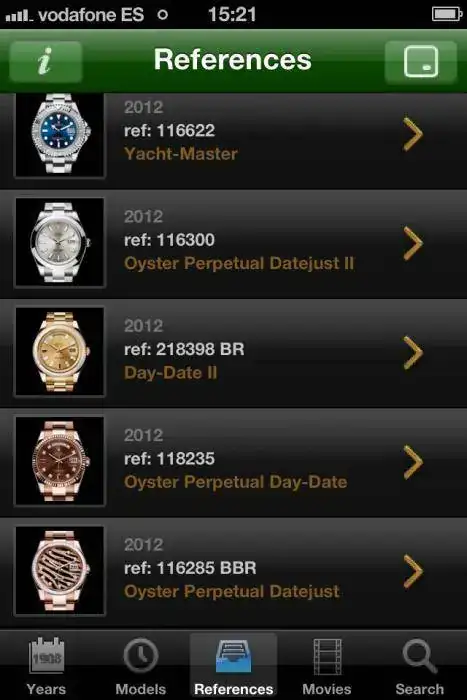Tap the view toggle button beside References title
The height and width of the screenshot is (700, 467).
click(x=421, y=61)
